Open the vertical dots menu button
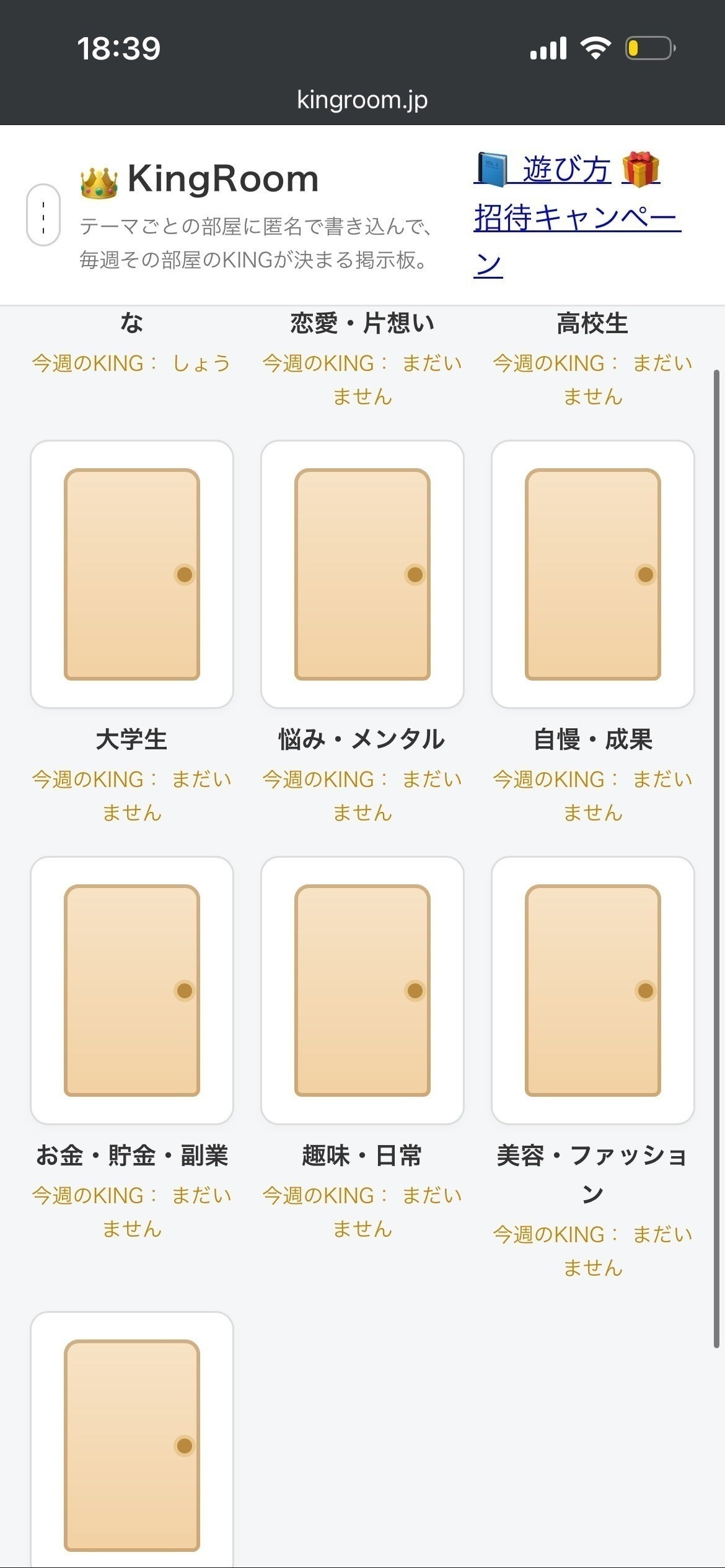The height and width of the screenshot is (1568, 725). [43, 215]
